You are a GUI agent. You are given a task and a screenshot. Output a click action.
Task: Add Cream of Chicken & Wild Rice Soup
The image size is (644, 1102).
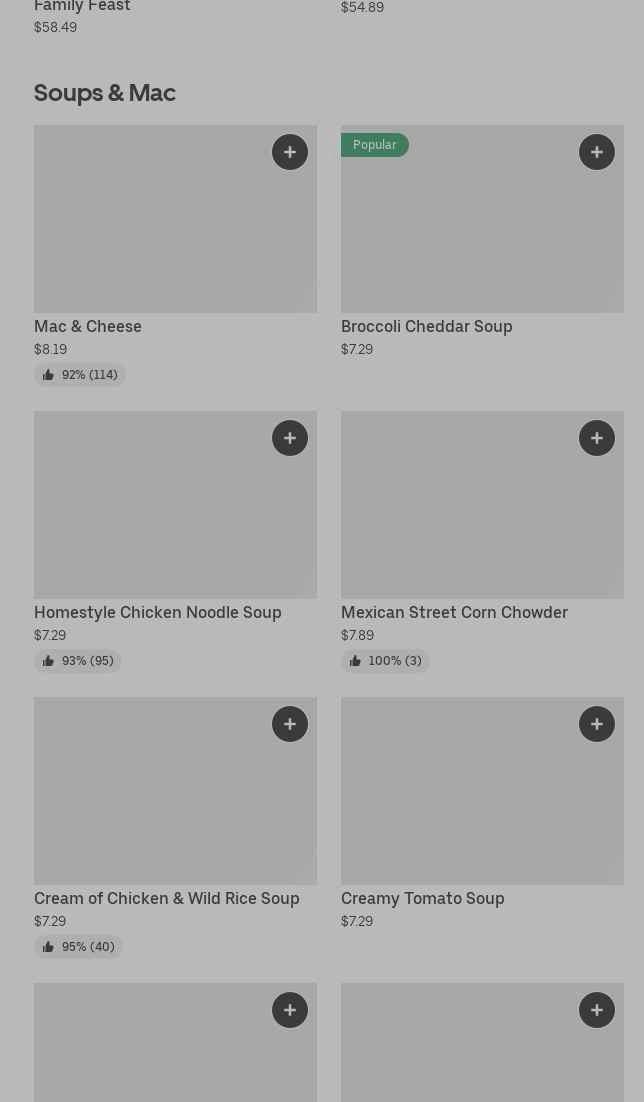(x=290, y=724)
